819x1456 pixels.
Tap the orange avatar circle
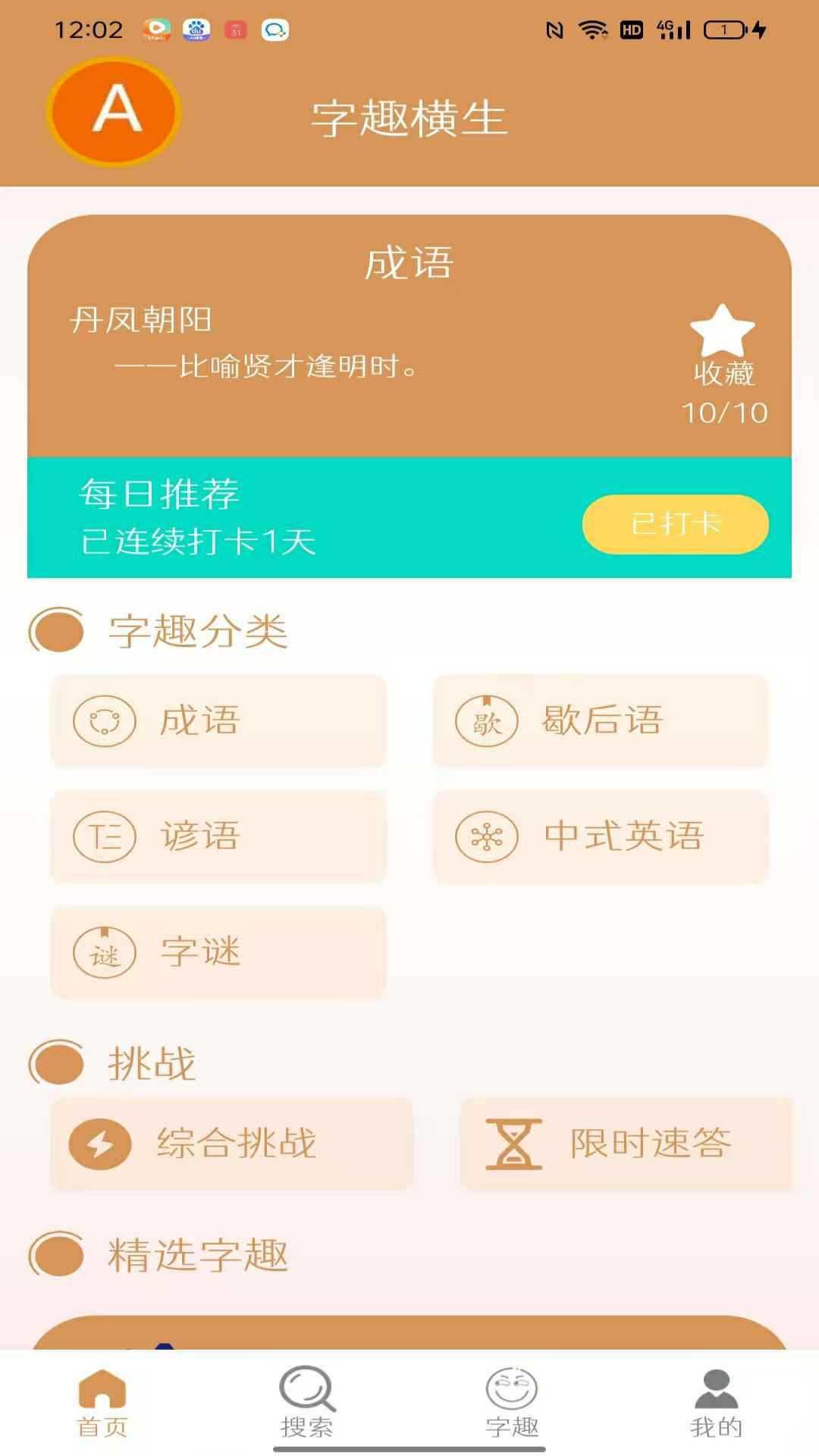click(x=114, y=111)
